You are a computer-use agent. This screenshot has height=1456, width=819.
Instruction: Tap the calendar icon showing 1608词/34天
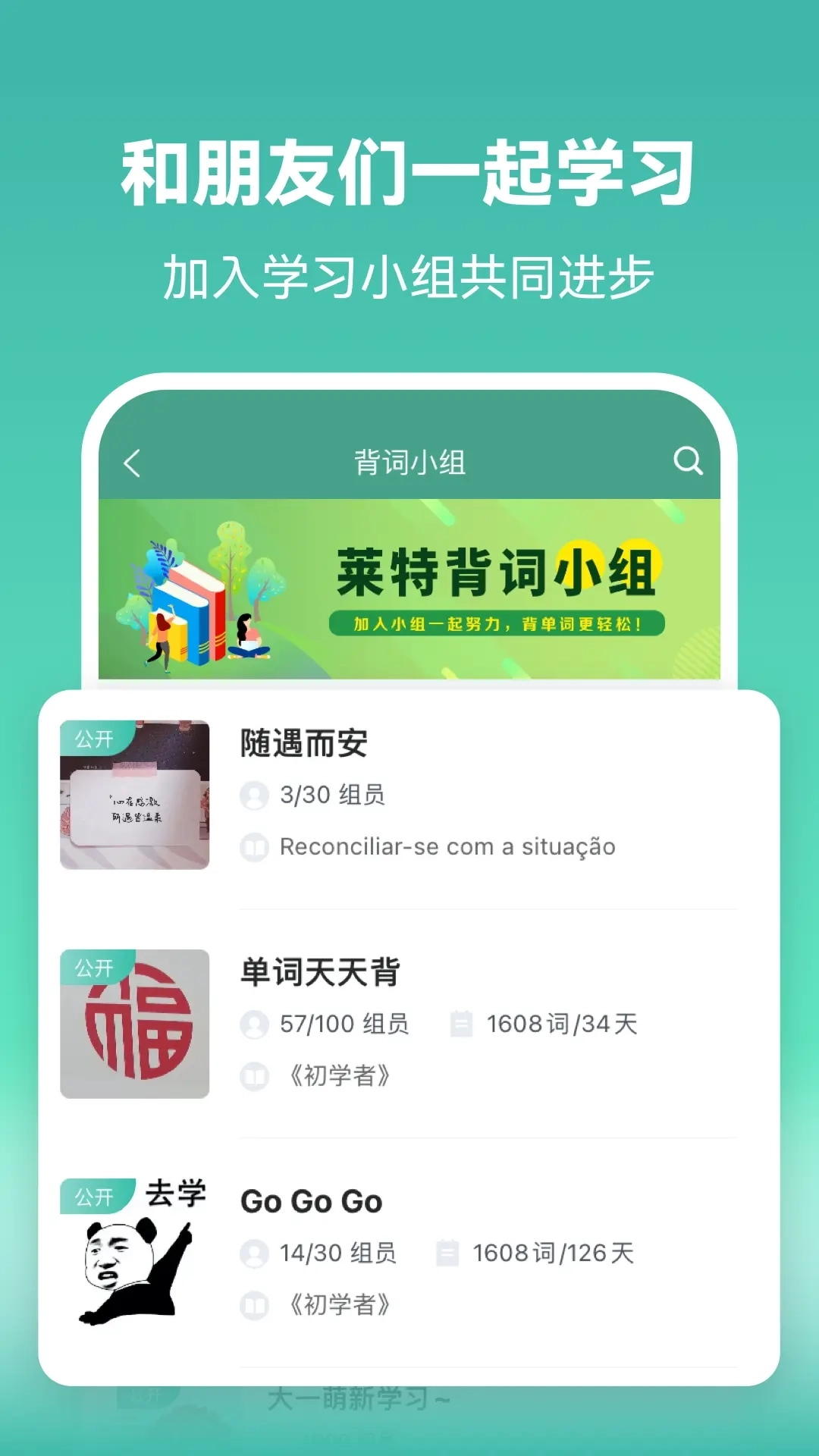pyautogui.click(x=462, y=1023)
